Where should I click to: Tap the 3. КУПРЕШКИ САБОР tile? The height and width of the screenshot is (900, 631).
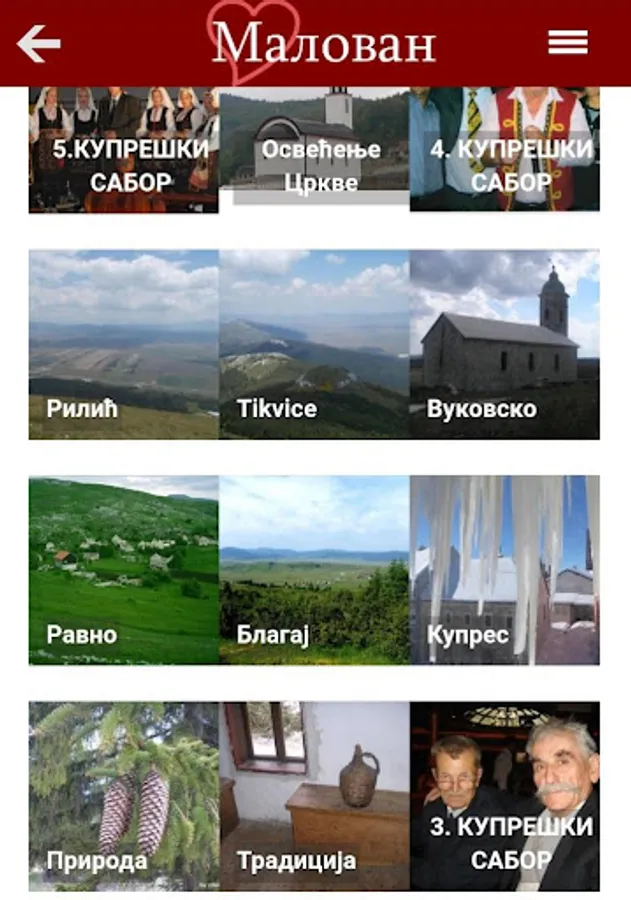505,796
